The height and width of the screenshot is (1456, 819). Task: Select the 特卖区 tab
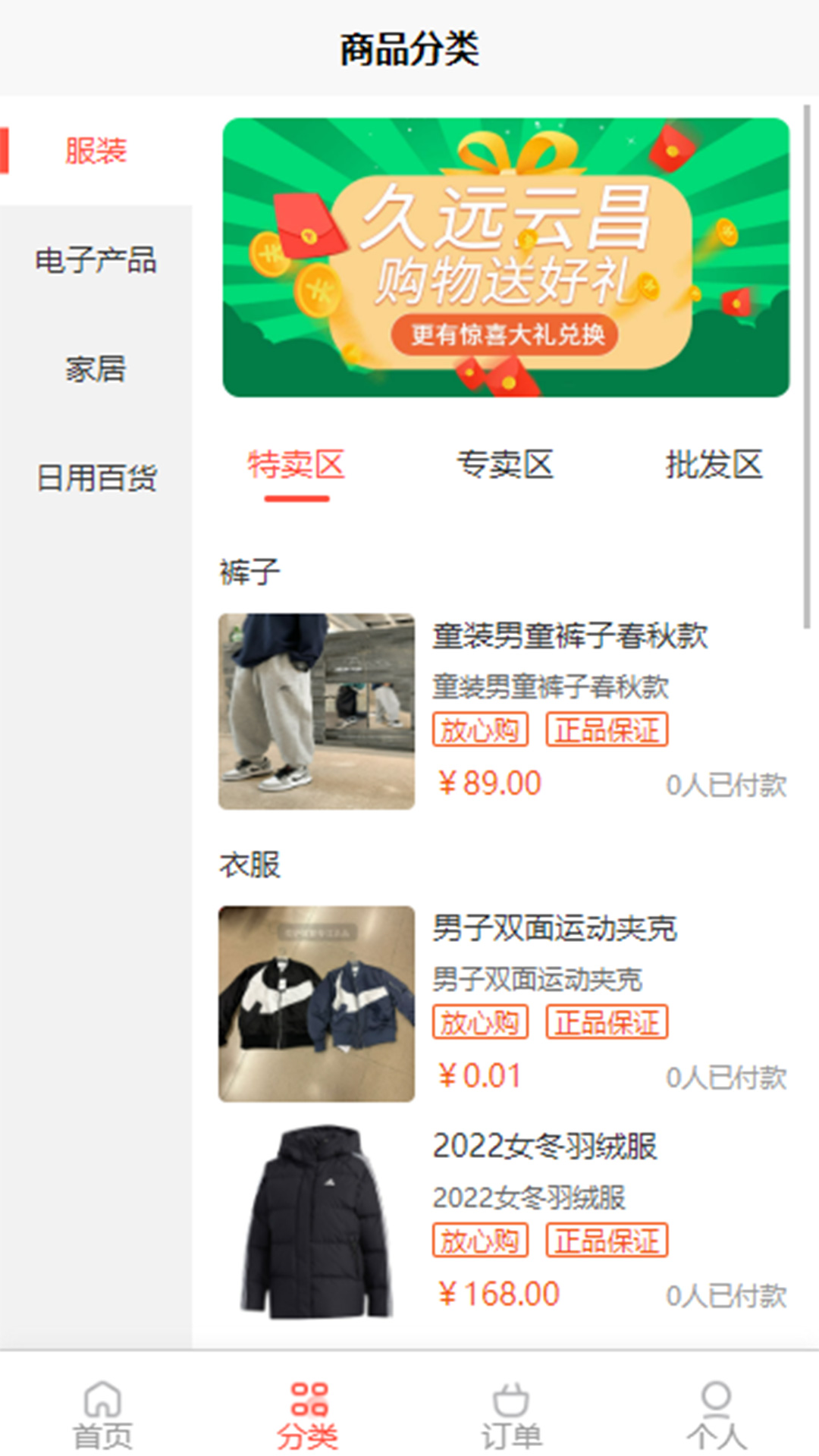click(297, 465)
